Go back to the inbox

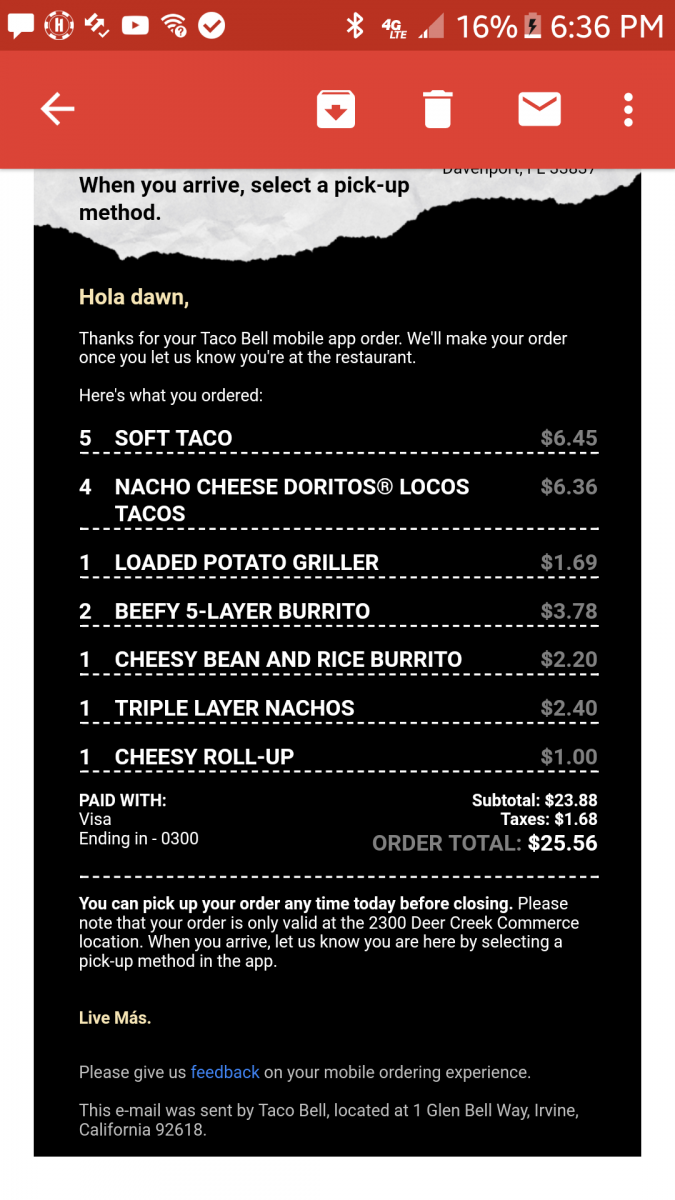coord(57,109)
